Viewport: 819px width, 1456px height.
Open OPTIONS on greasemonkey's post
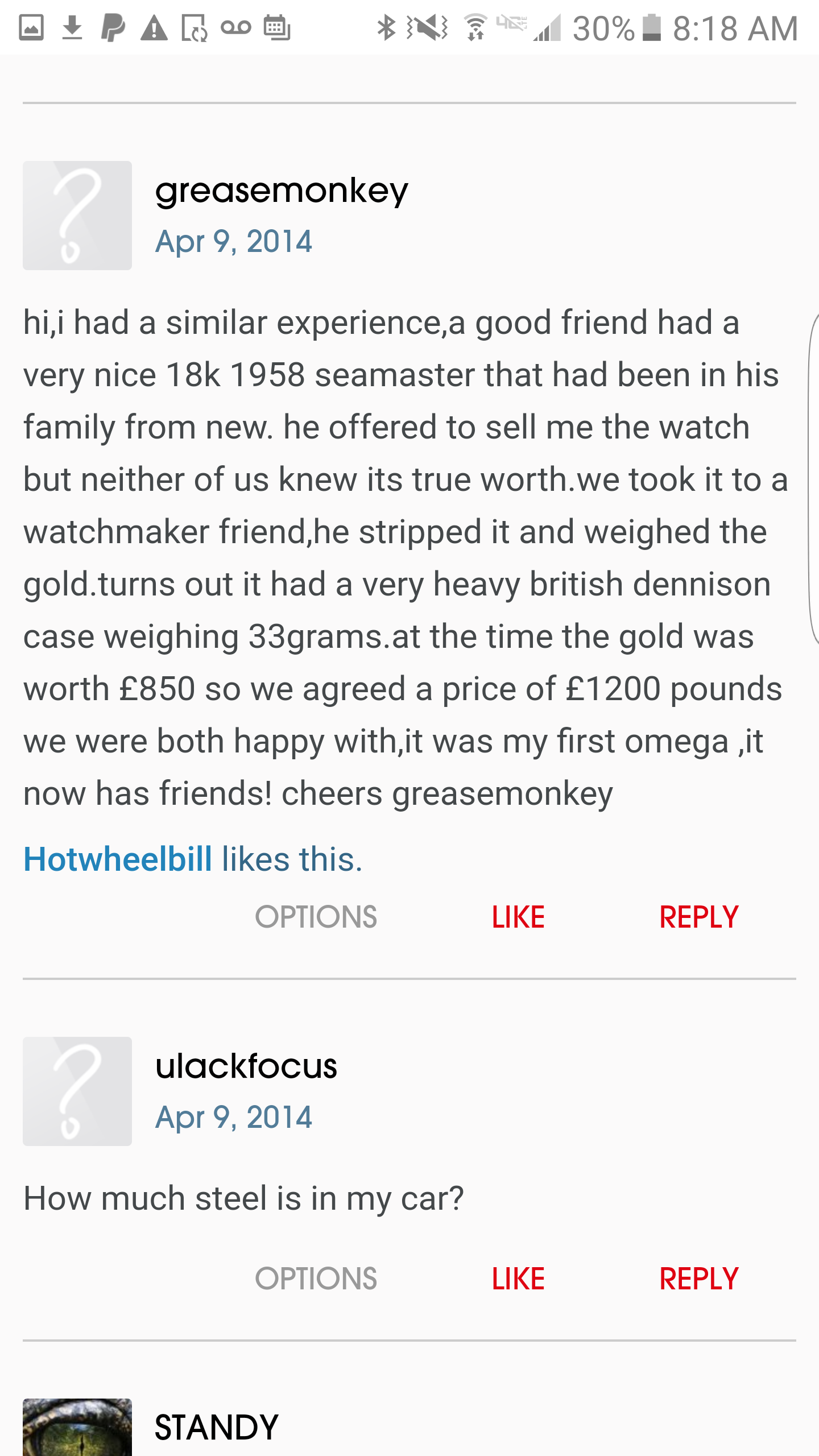click(316, 917)
